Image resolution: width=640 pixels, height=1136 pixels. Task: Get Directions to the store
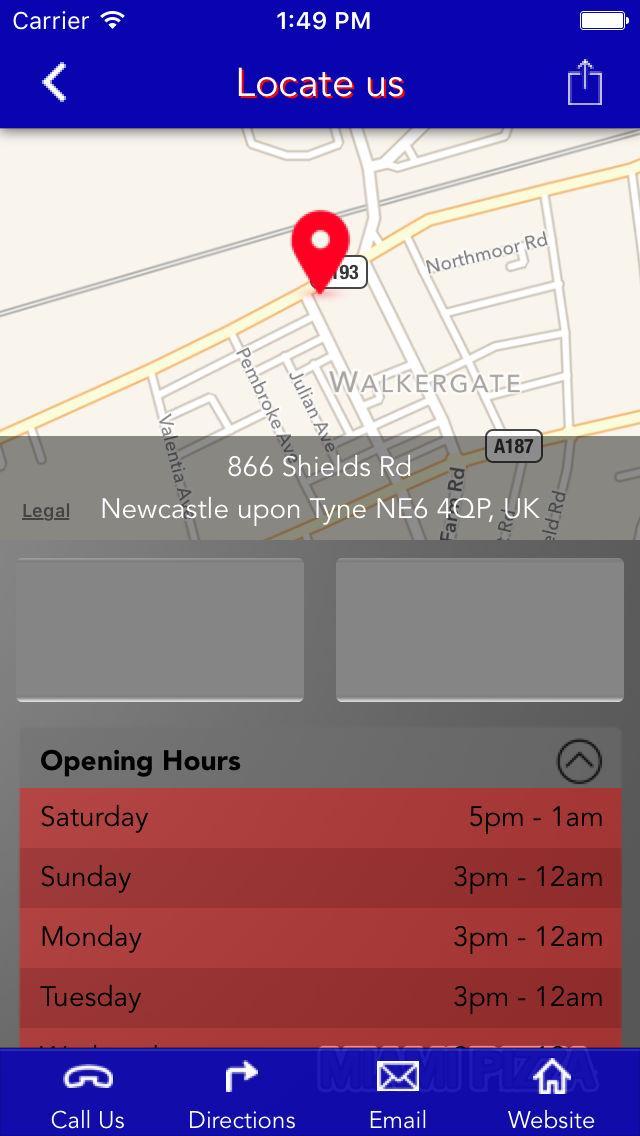coord(242,1094)
